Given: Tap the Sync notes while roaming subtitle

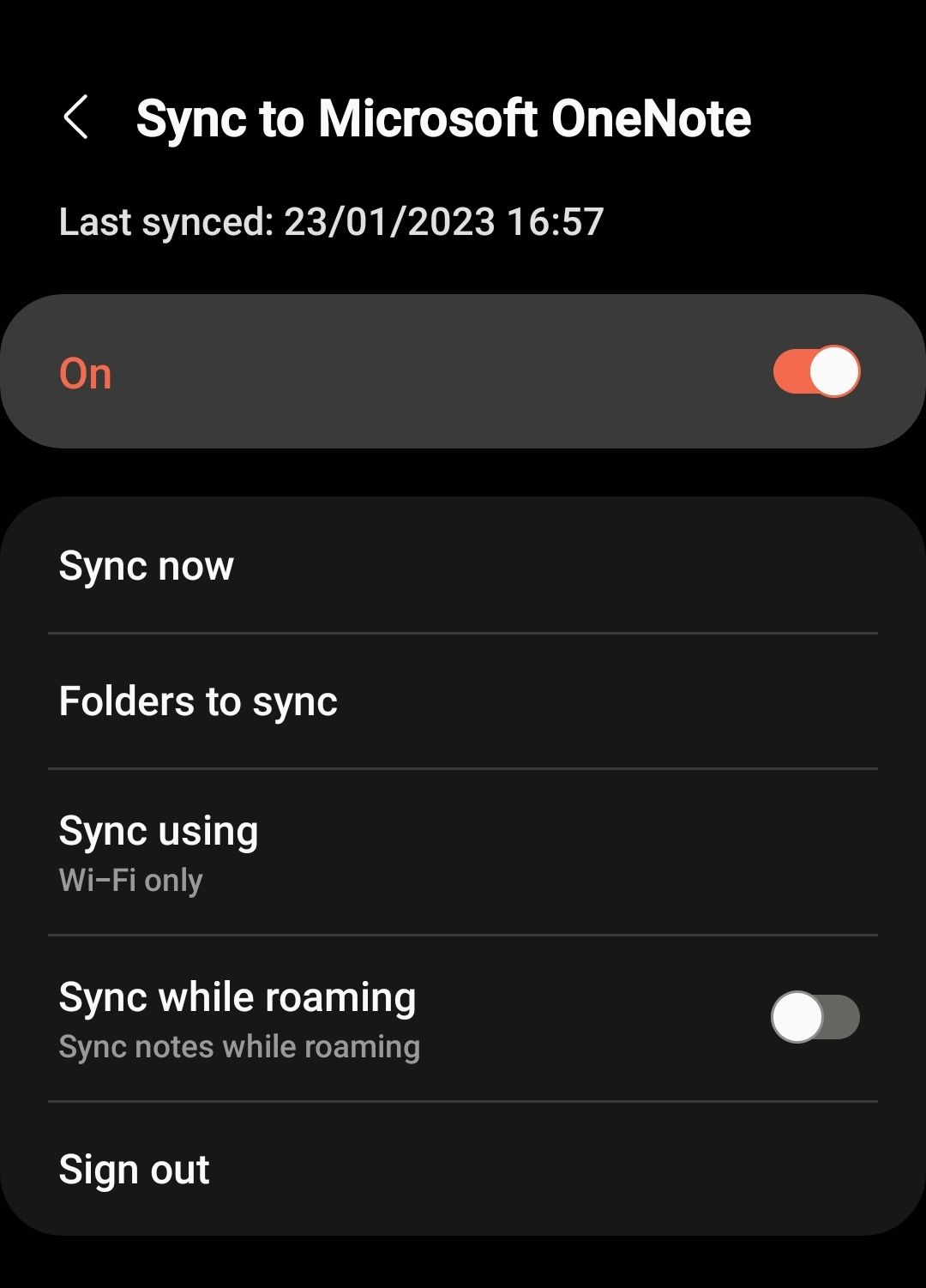Looking at the screenshot, I should [x=238, y=1046].
